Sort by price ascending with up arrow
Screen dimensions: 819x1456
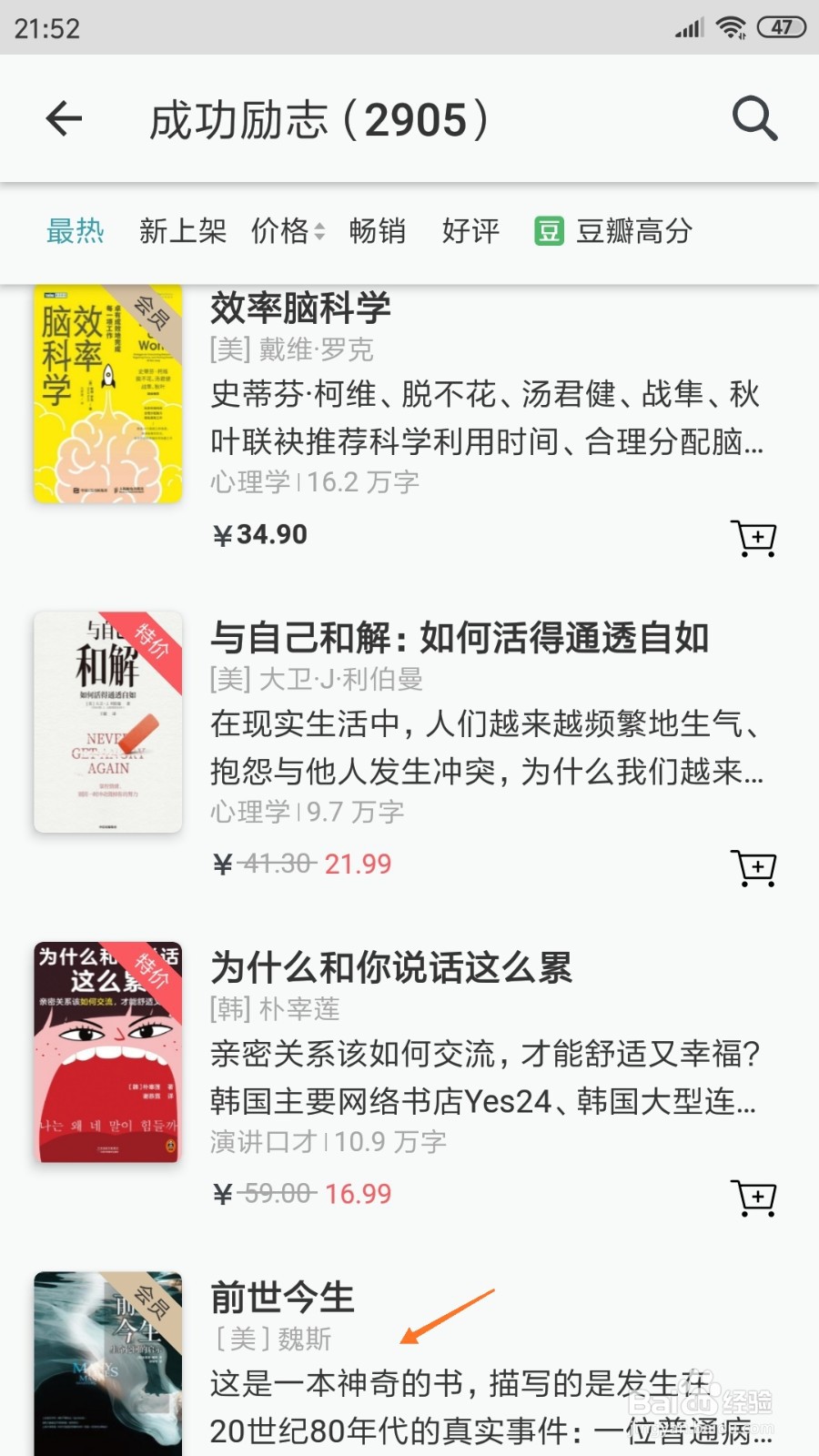(319, 226)
